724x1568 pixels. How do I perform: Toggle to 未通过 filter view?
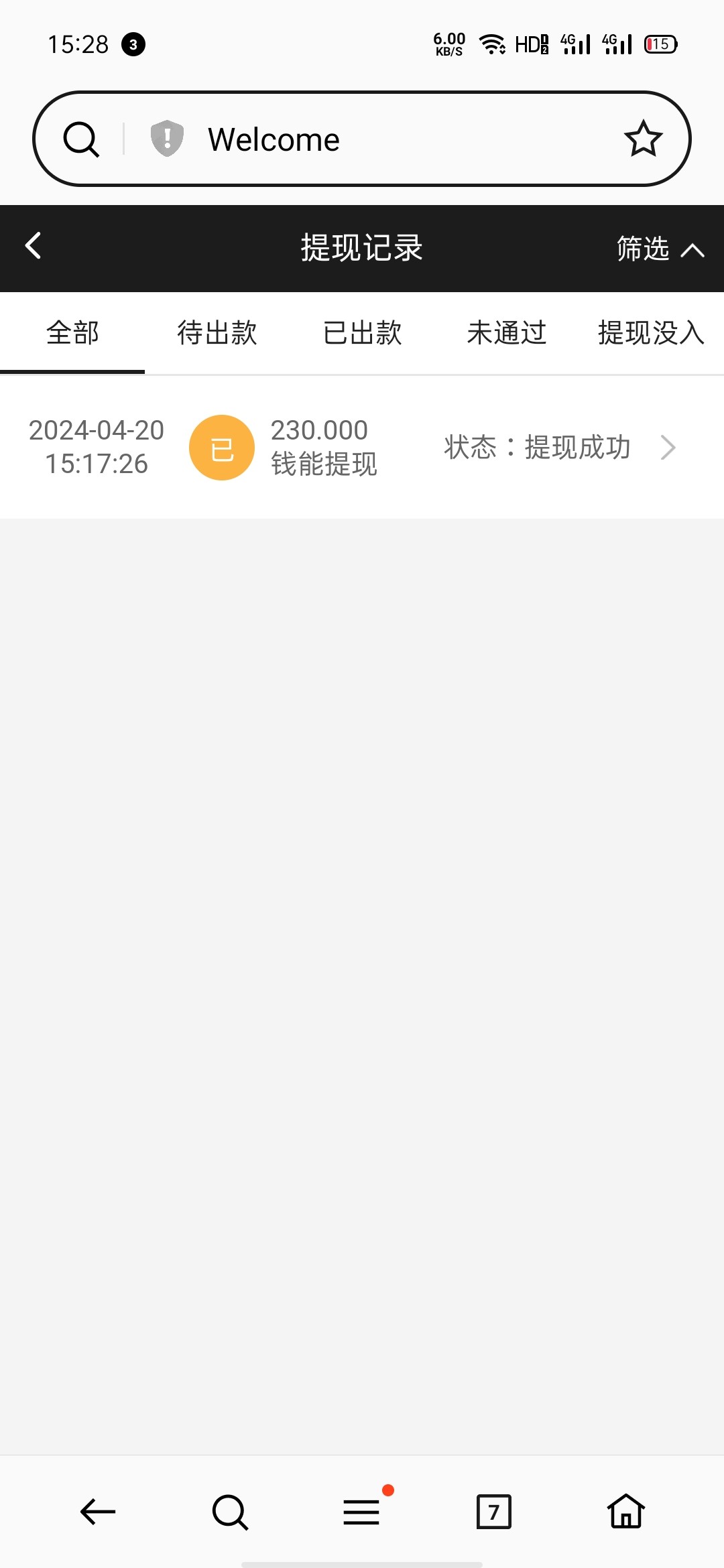click(x=507, y=333)
